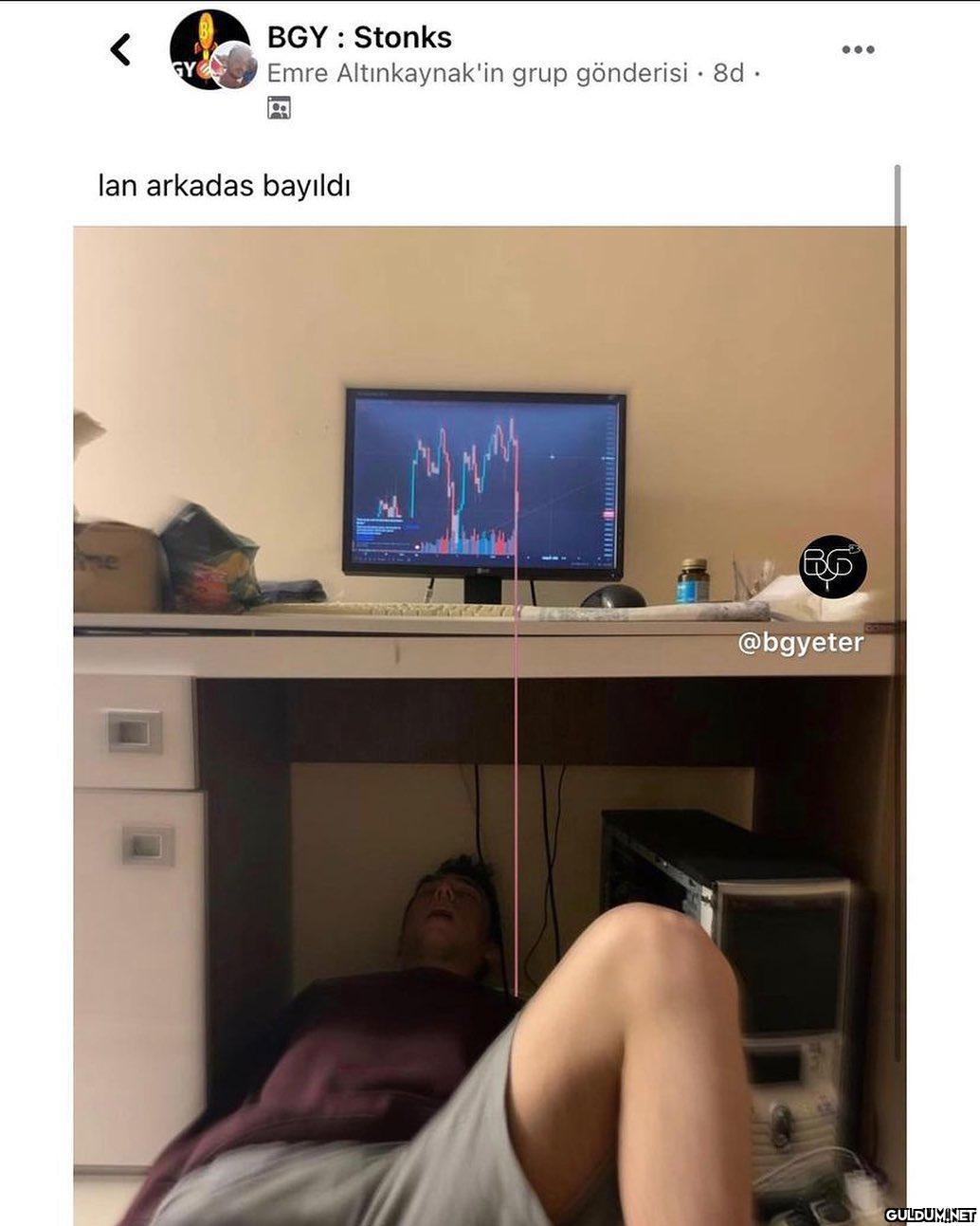
Task: Open the BGY : Stonks group page
Action: (x=359, y=37)
